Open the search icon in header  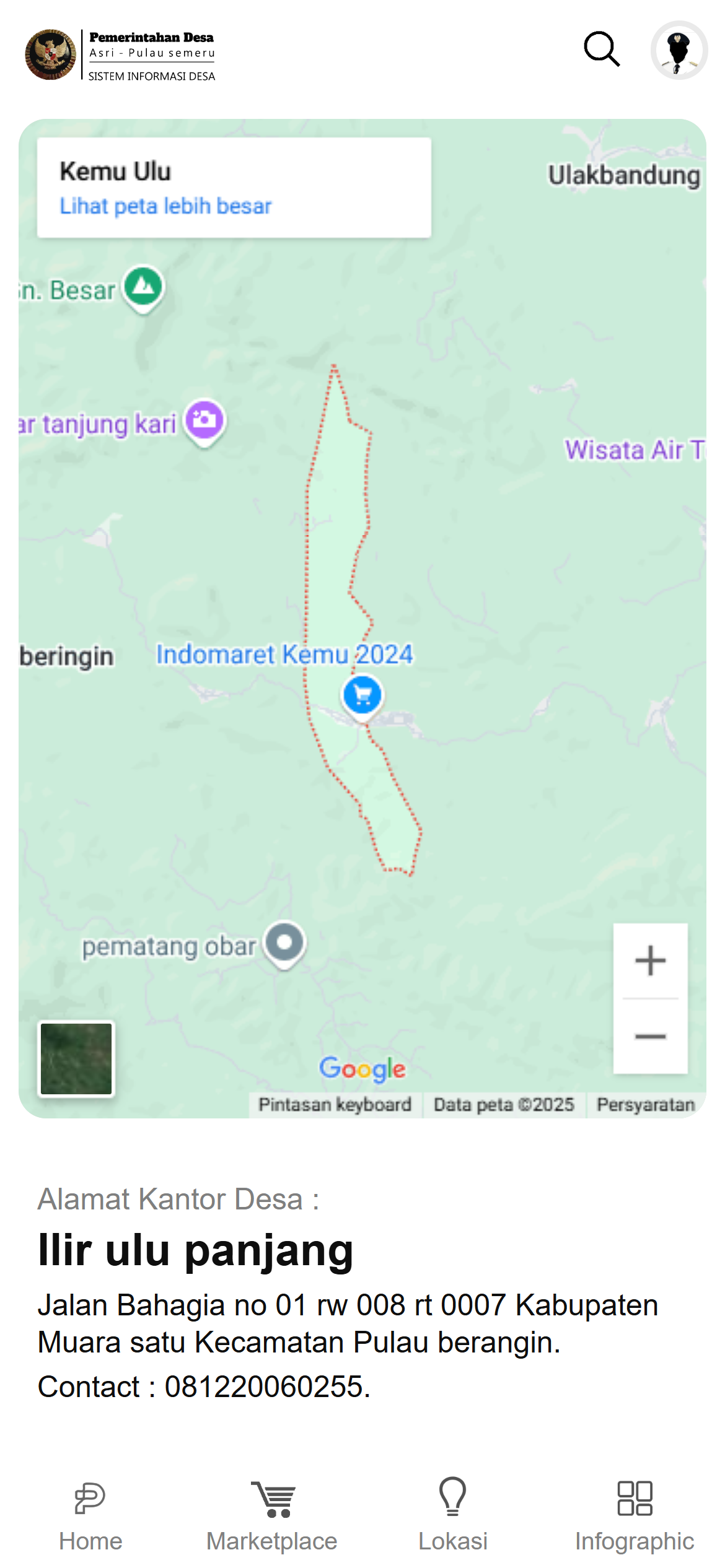coord(602,50)
